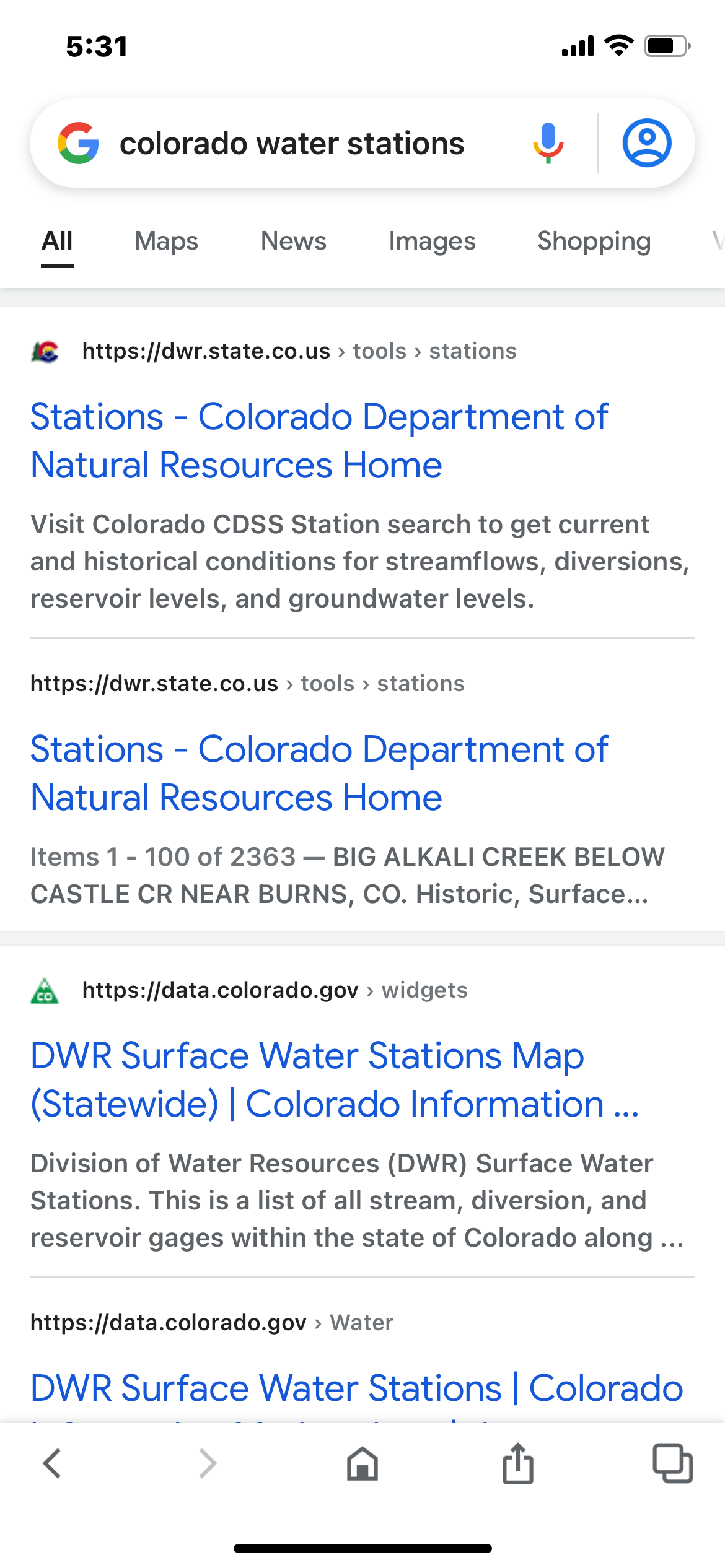Start voice search with the microphone

tap(548, 143)
